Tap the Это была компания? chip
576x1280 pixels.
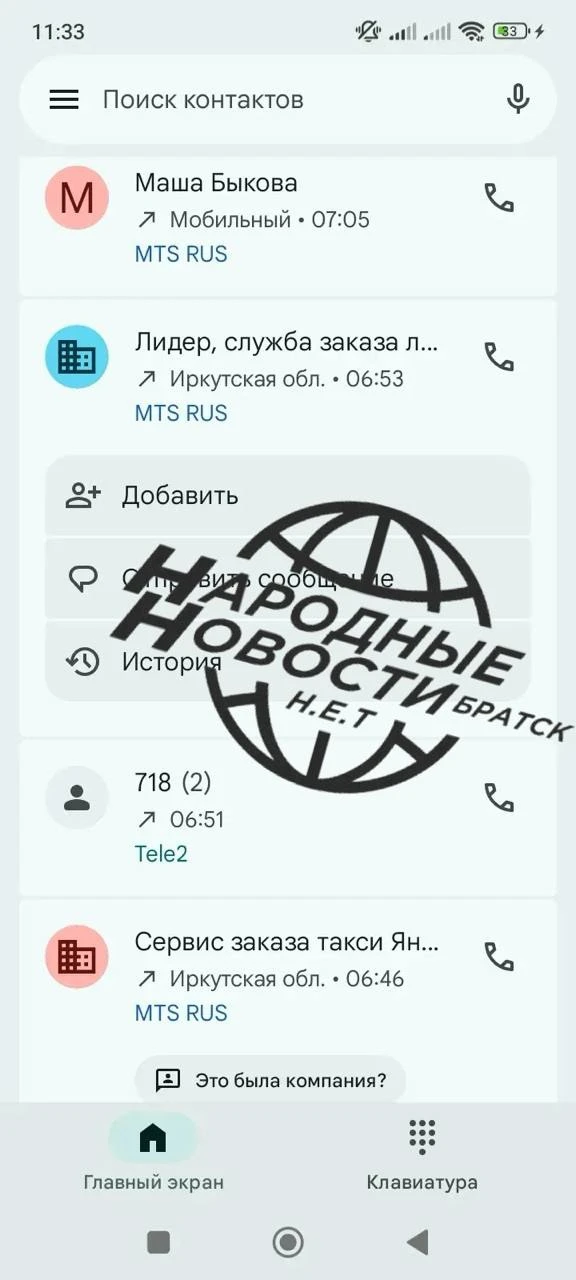[270, 1080]
